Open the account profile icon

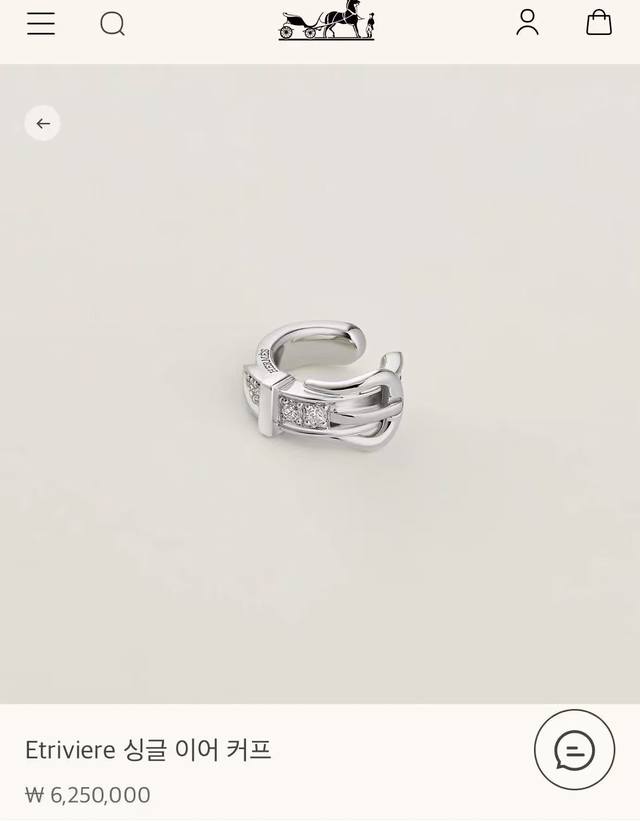(x=527, y=22)
